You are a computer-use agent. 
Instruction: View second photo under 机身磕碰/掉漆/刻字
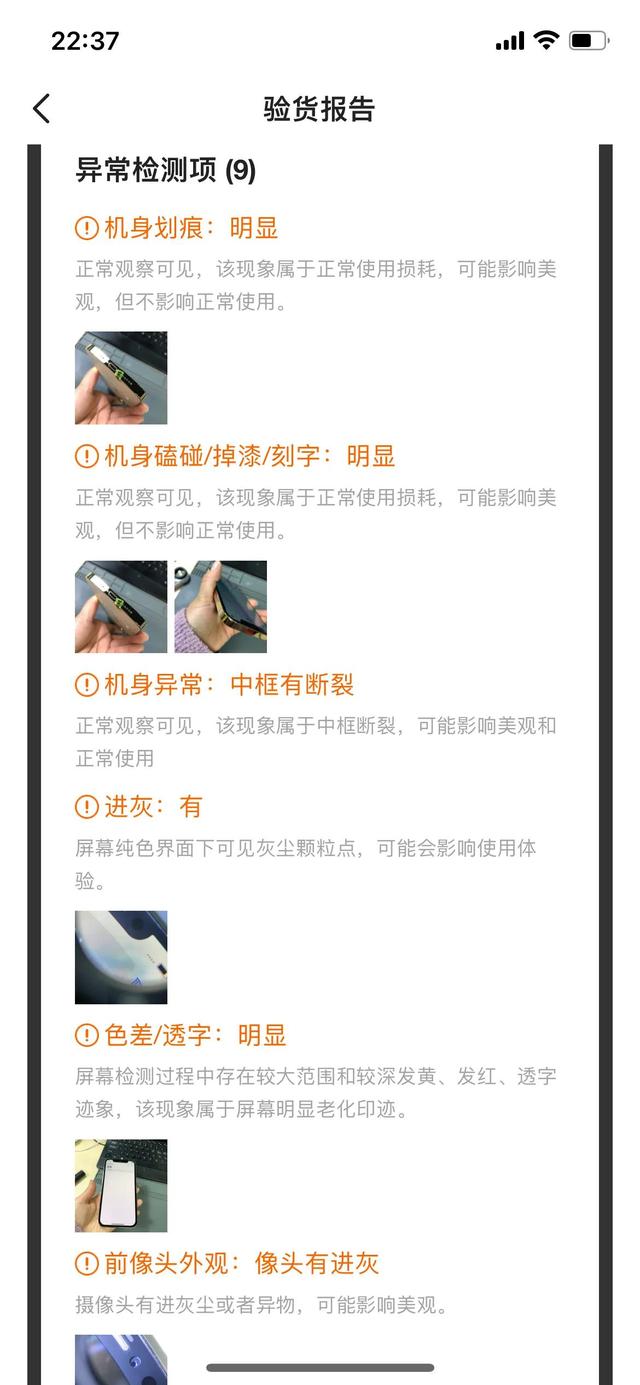coord(220,607)
